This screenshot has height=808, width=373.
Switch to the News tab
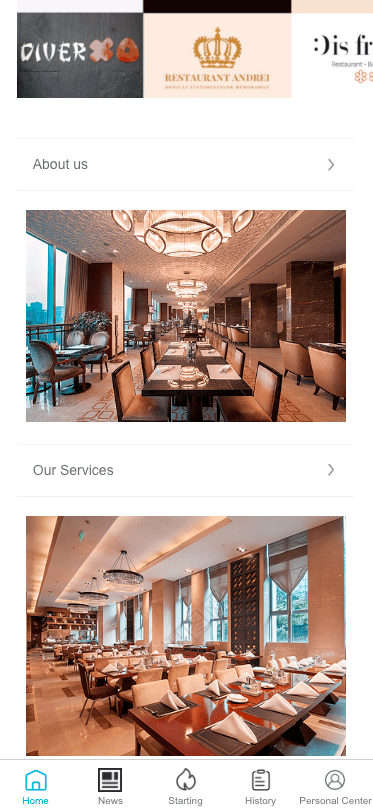point(110,786)
